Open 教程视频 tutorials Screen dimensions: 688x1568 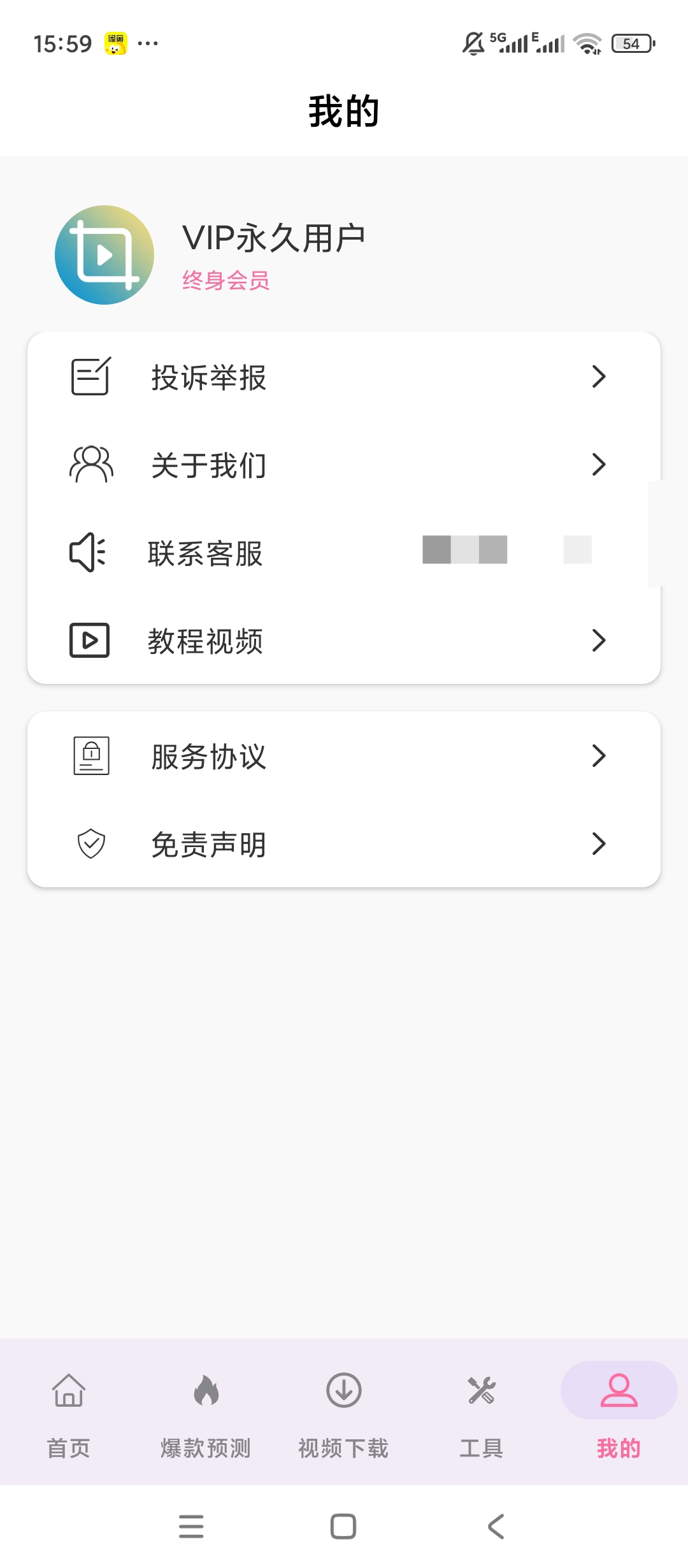[x=344, y=641]
